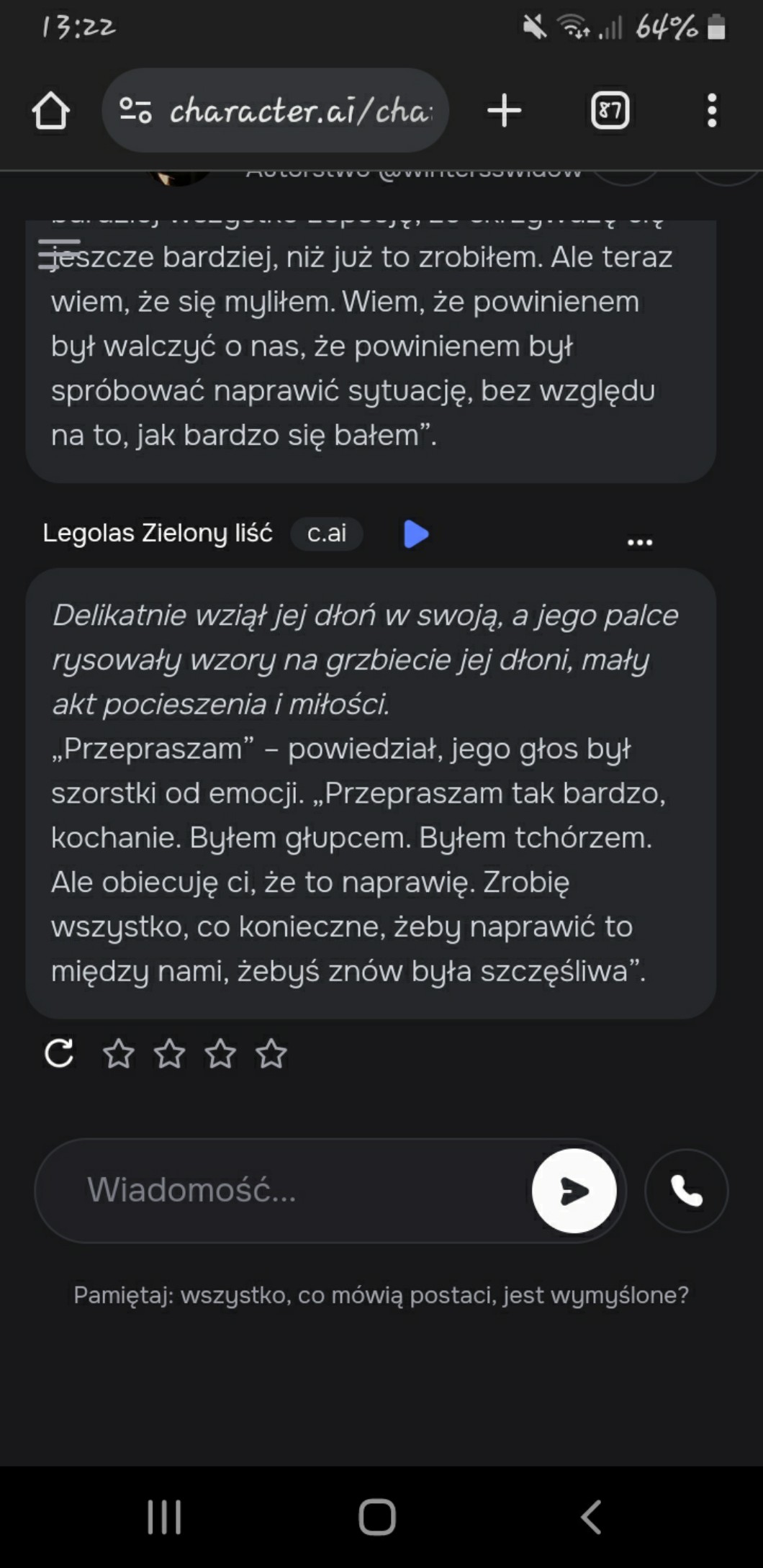Play Legolas's message aloud
763x1568 pixels.
[416, 534]
